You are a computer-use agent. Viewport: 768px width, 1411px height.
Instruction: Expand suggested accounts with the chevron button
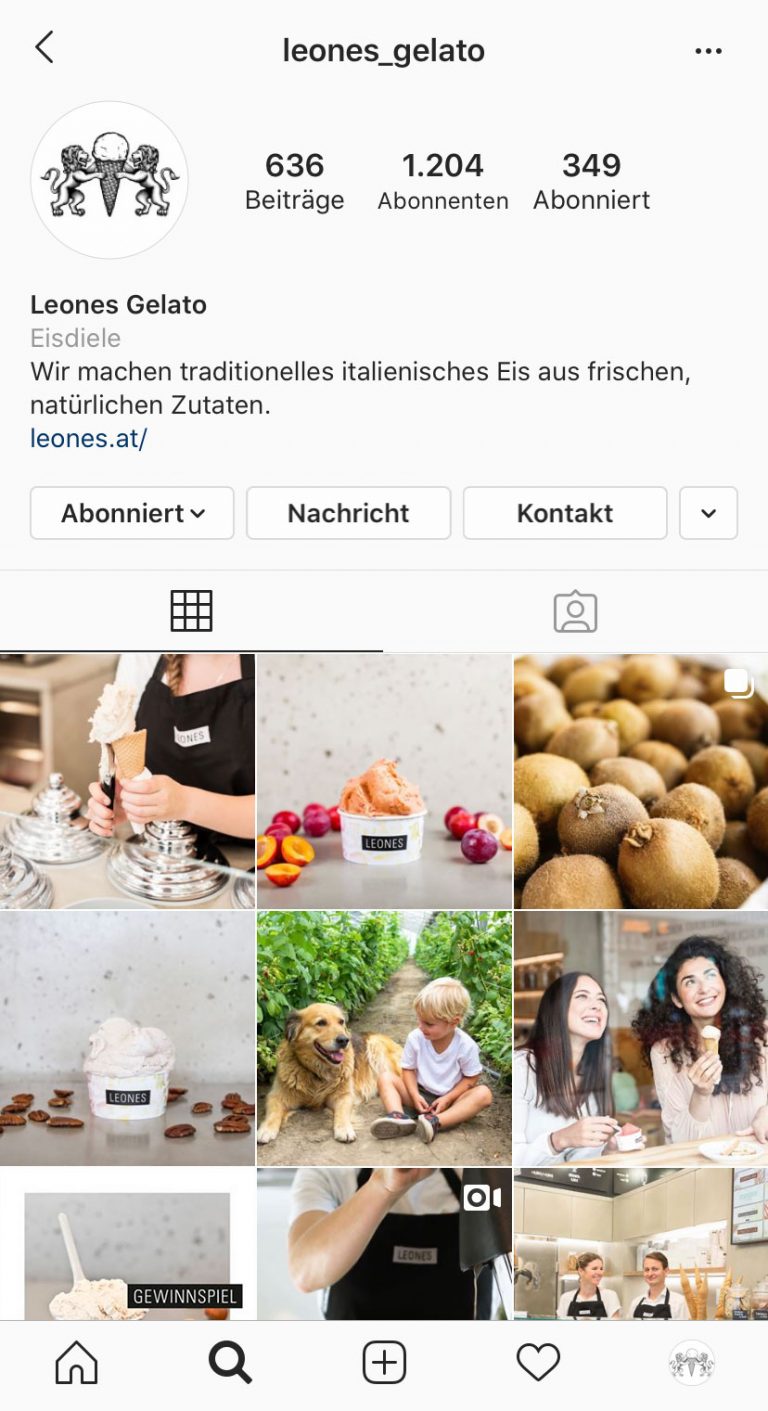pyautogui.click(x=708, y=513)
